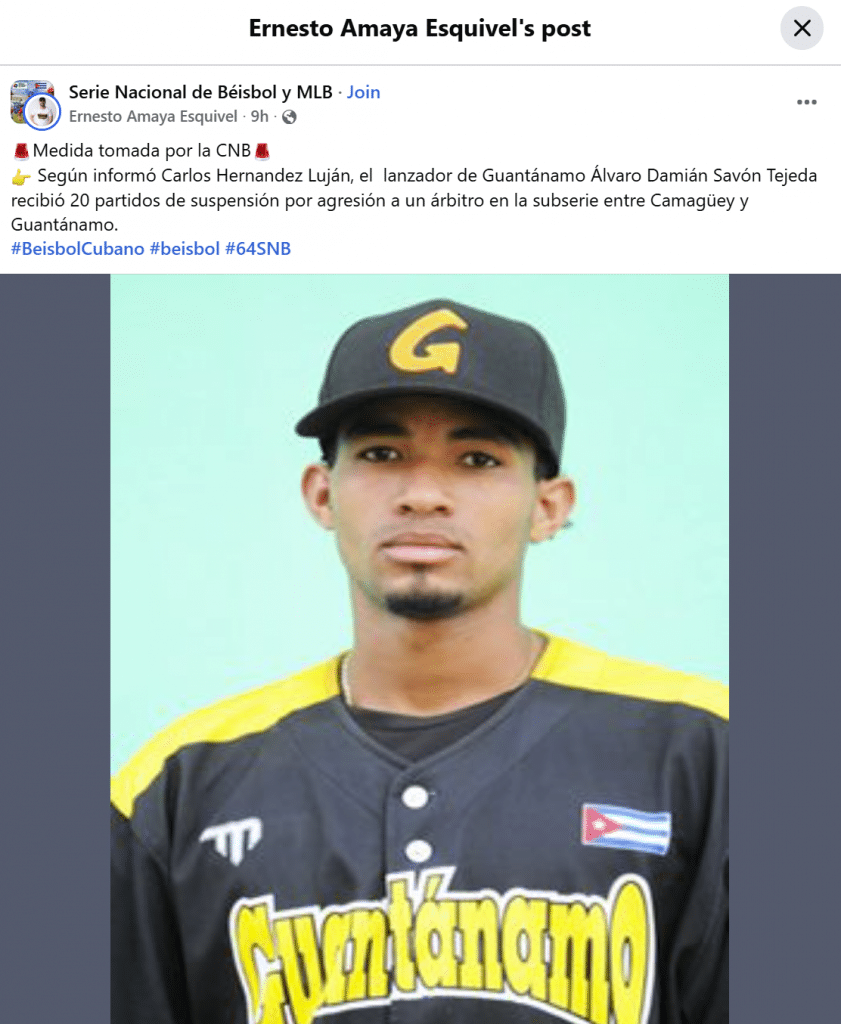Viewport: 841px width, 1024px height.
Task: Open the #BeisbolCubano hashtag
Action: pyautogui.click(x=77, y=249)
